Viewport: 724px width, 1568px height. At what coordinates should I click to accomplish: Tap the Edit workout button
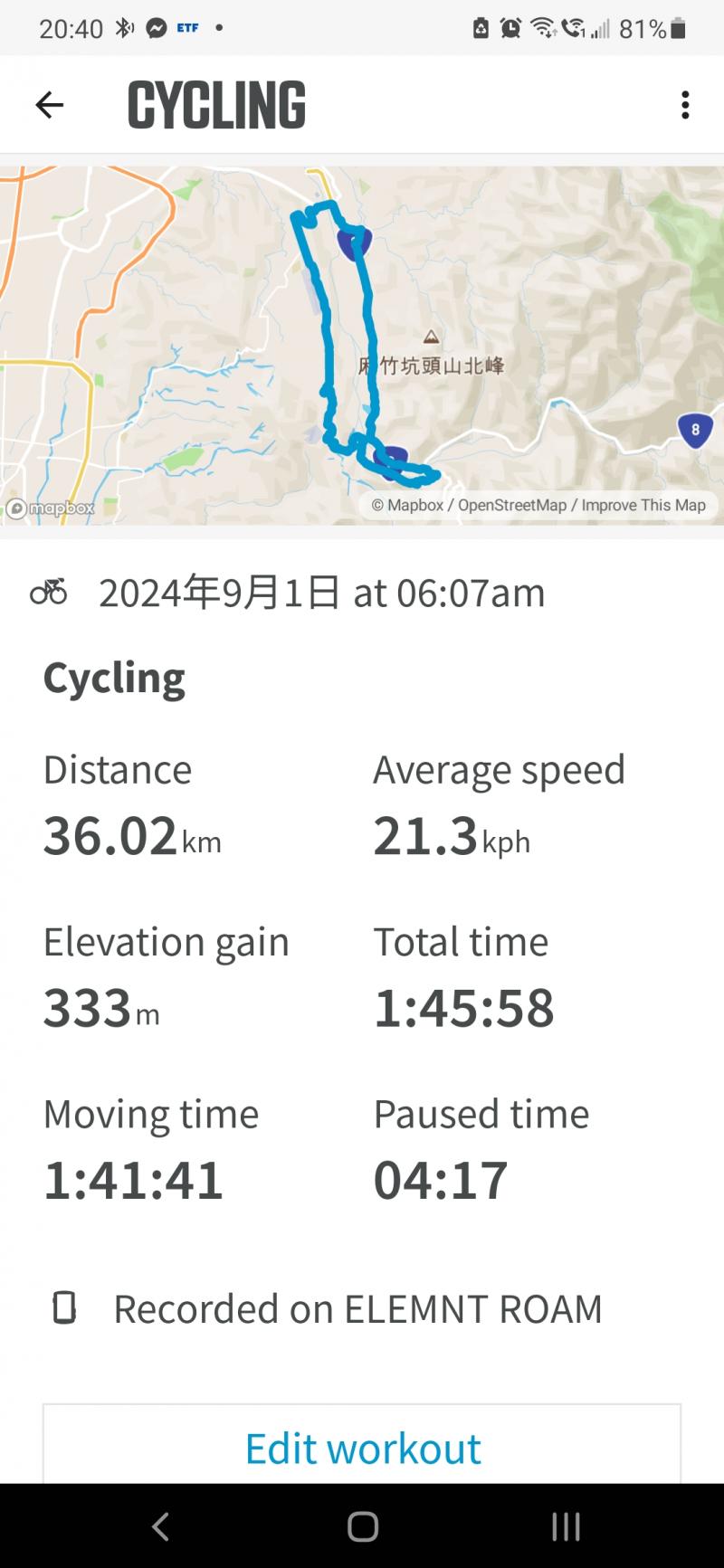[362, 1448]
